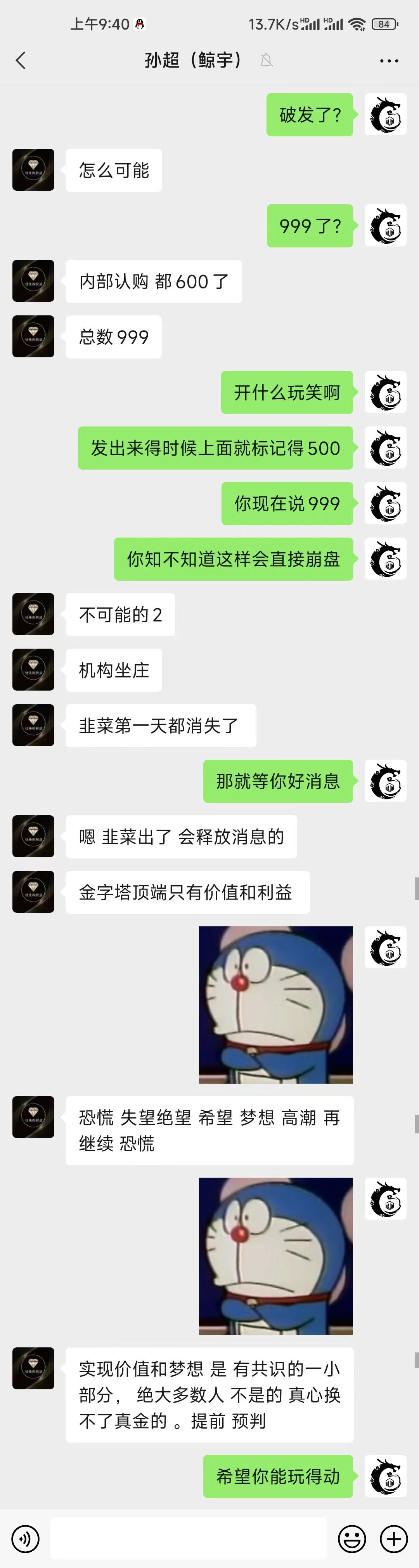419x1568 pixels.
Task: Open the three-dot chat info menu
Action: pyautogui.click(x=389, y=60)
